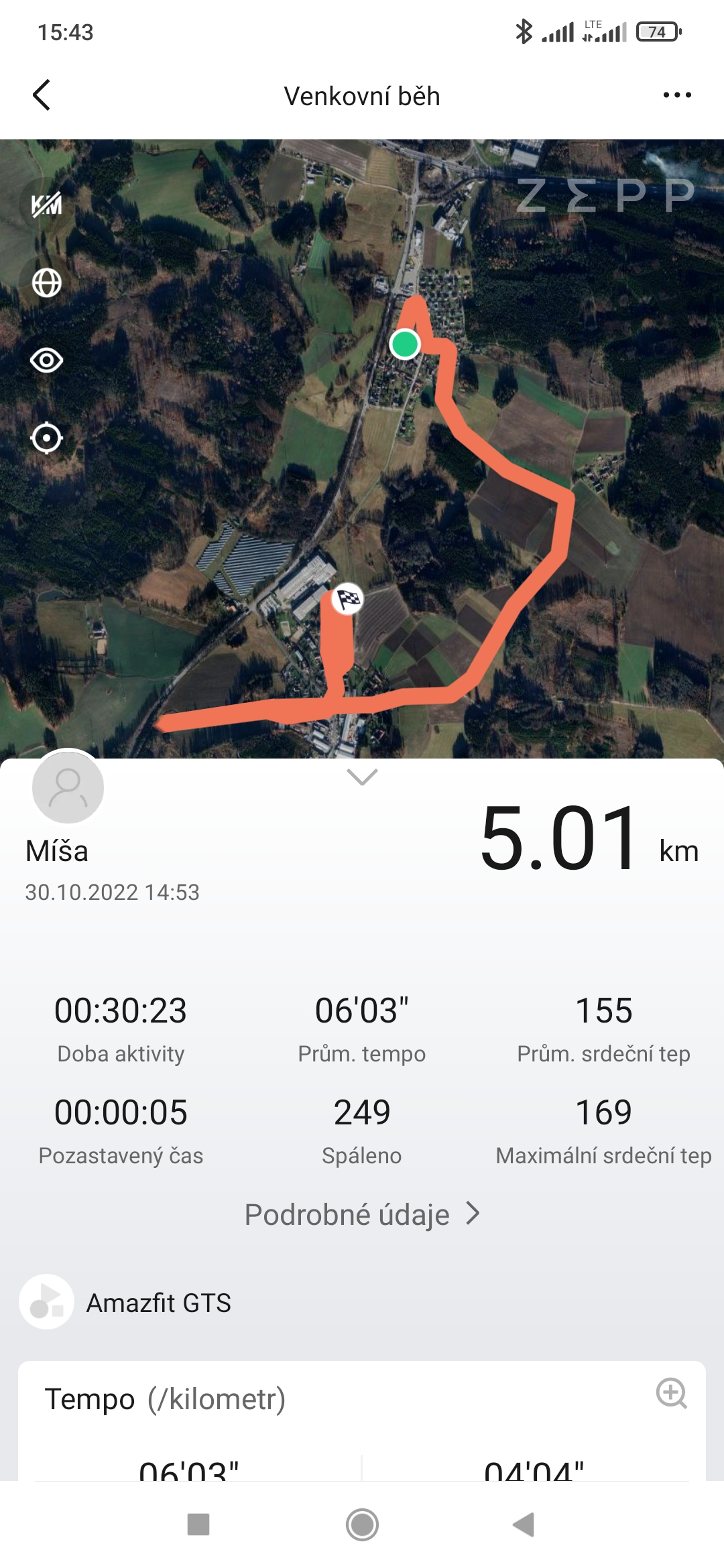The image size is (724, 1568).
Task: Go back using the top arrow
Action: click(42, 95)
